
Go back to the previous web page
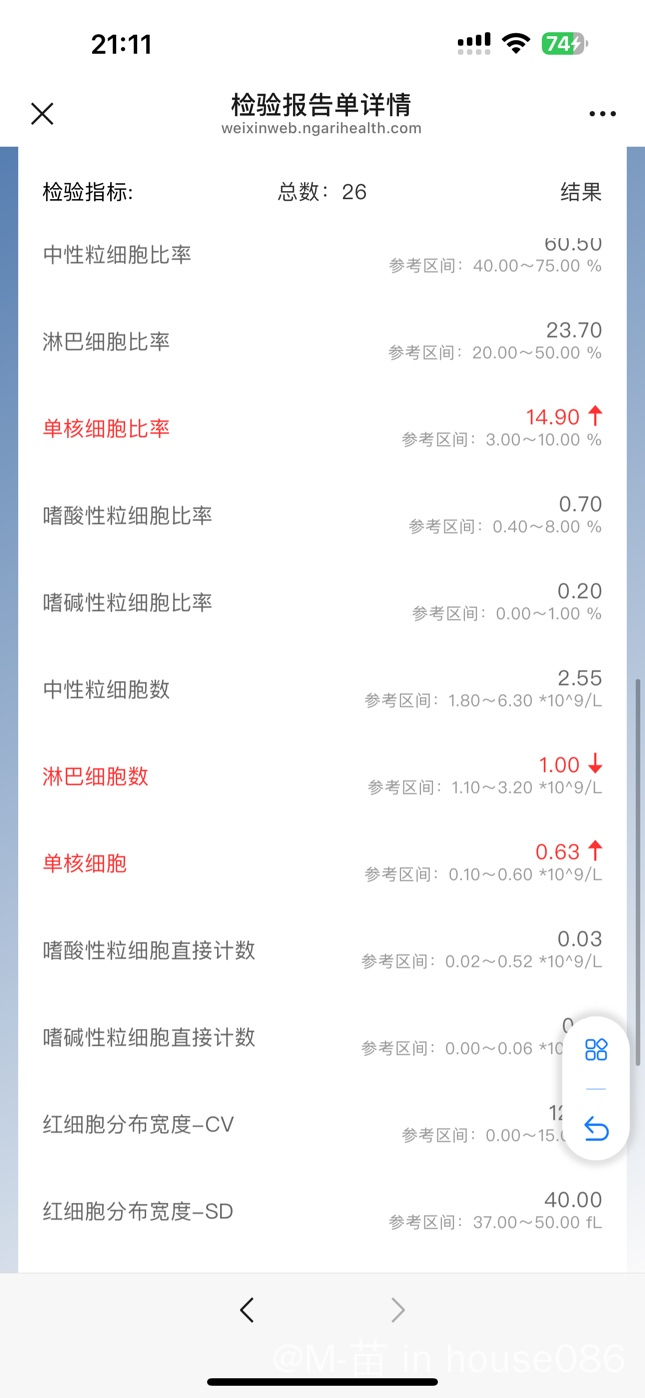(x=247, y=1310)
